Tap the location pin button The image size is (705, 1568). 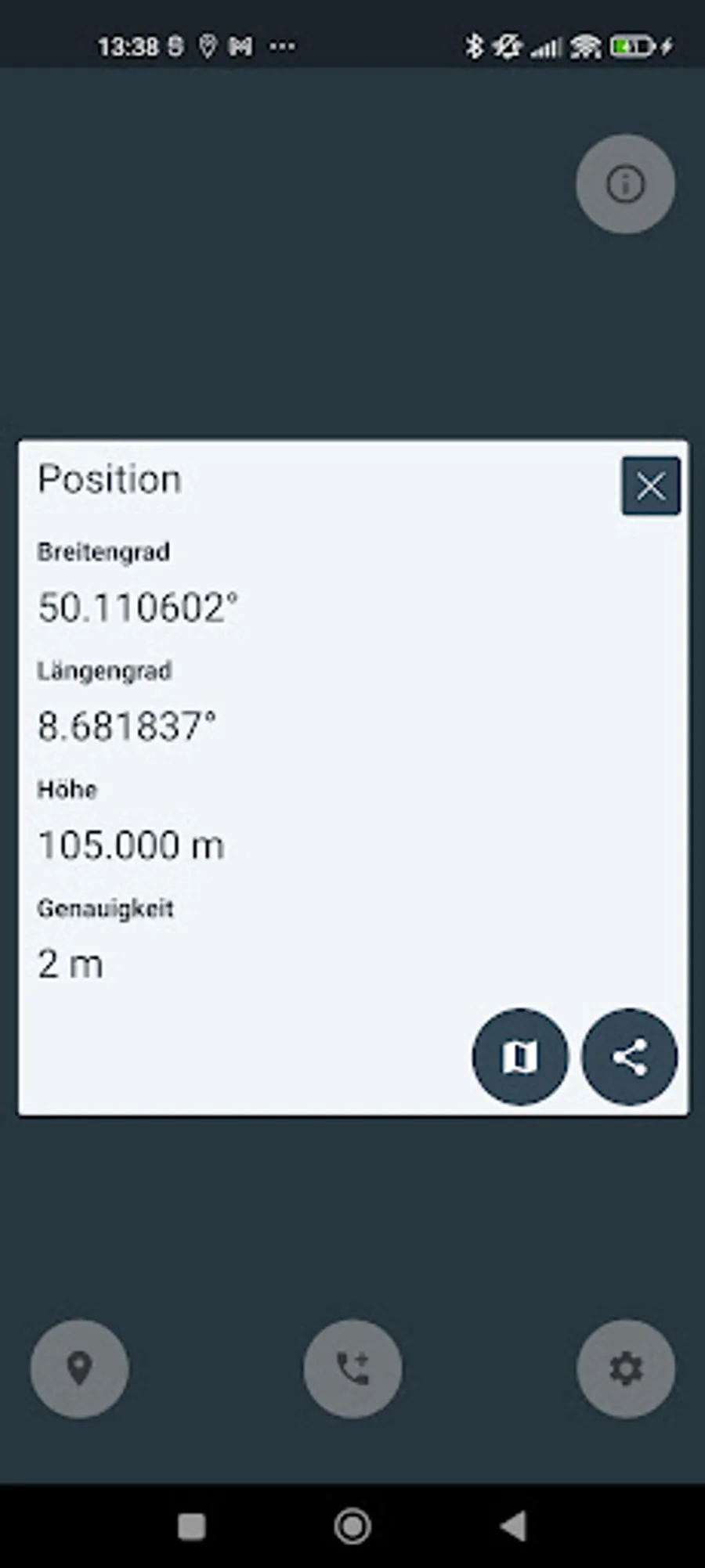pos(79,1368)
